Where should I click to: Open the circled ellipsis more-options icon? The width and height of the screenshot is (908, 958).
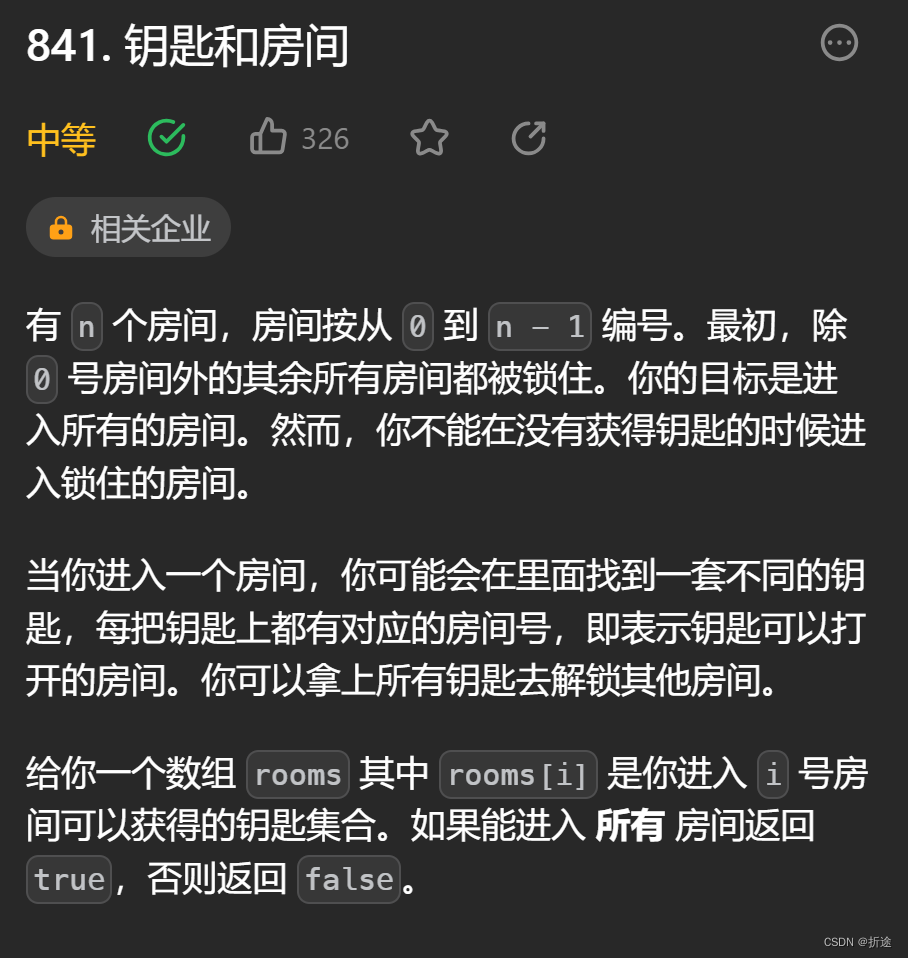pos(838,42)
